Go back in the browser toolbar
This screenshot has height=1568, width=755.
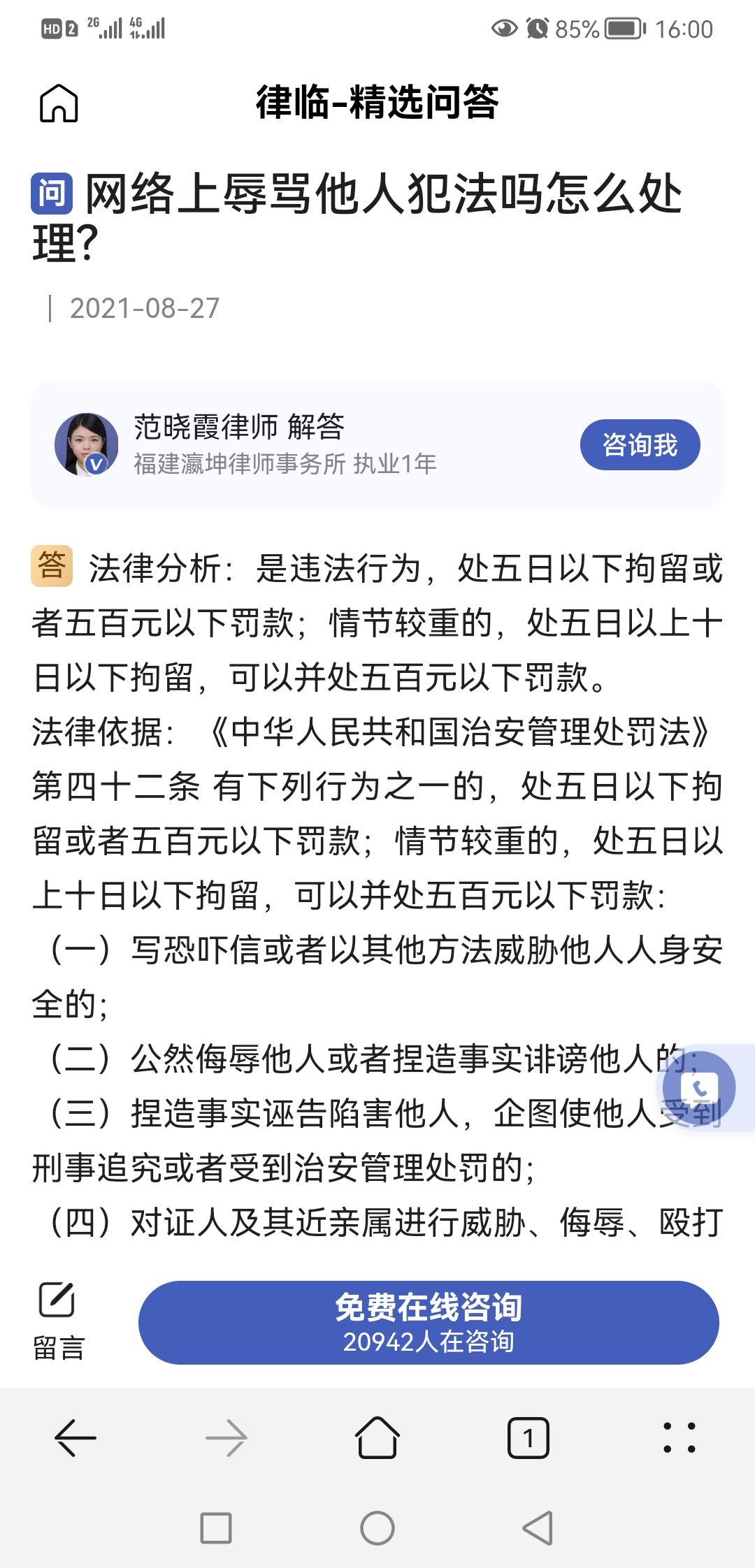coord(75,1438)
